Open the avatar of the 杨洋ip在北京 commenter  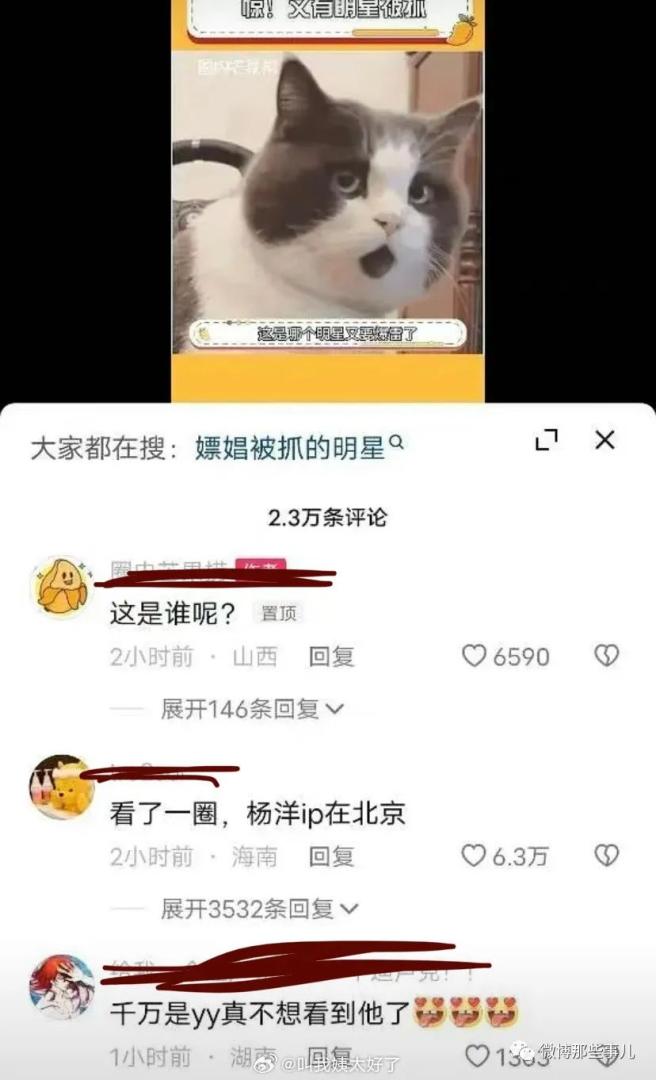coord(62,787)
